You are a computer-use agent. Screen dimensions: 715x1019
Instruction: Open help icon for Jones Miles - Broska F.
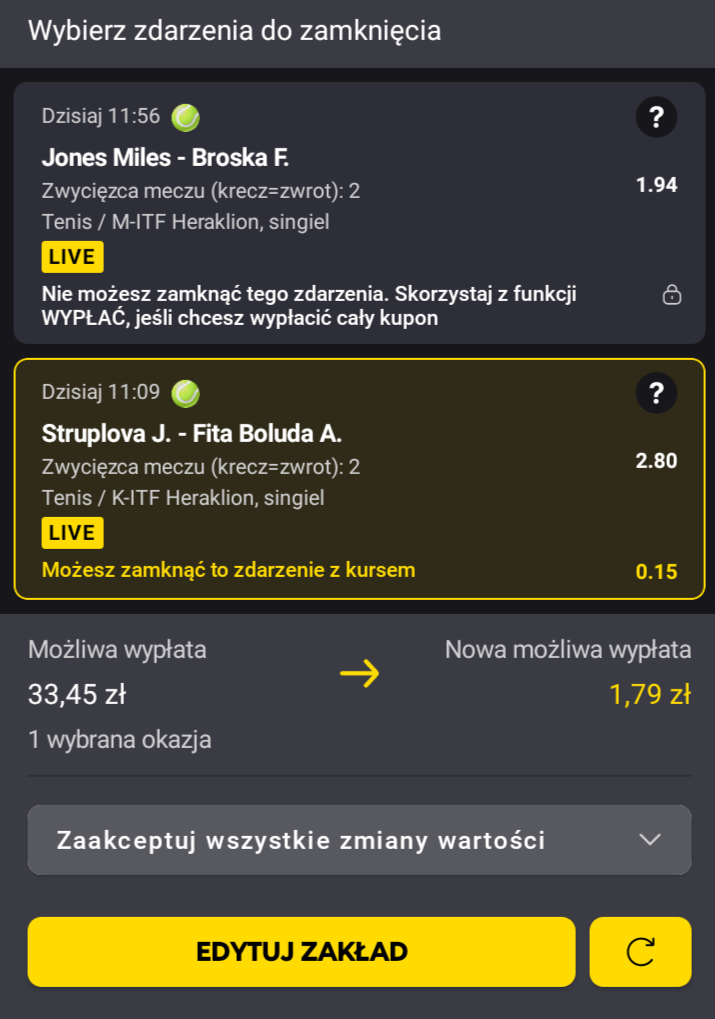(656, 118)
